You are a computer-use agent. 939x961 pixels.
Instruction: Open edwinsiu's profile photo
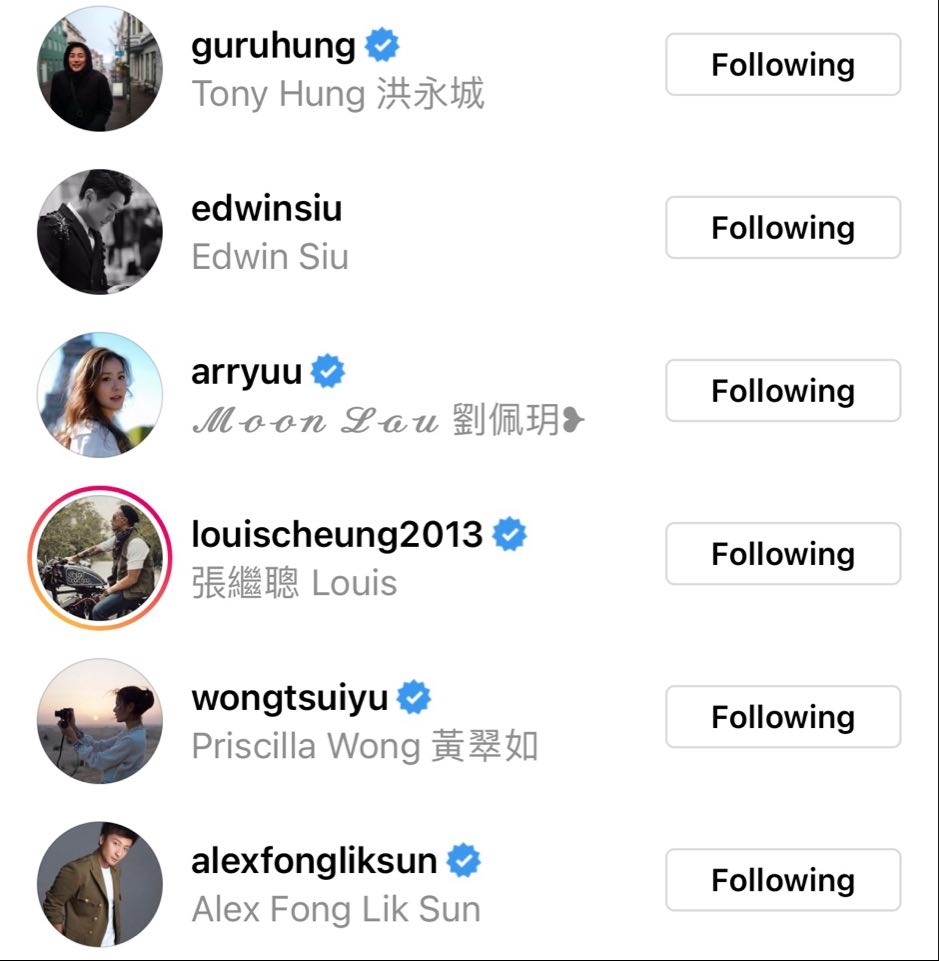pos(98,230)
